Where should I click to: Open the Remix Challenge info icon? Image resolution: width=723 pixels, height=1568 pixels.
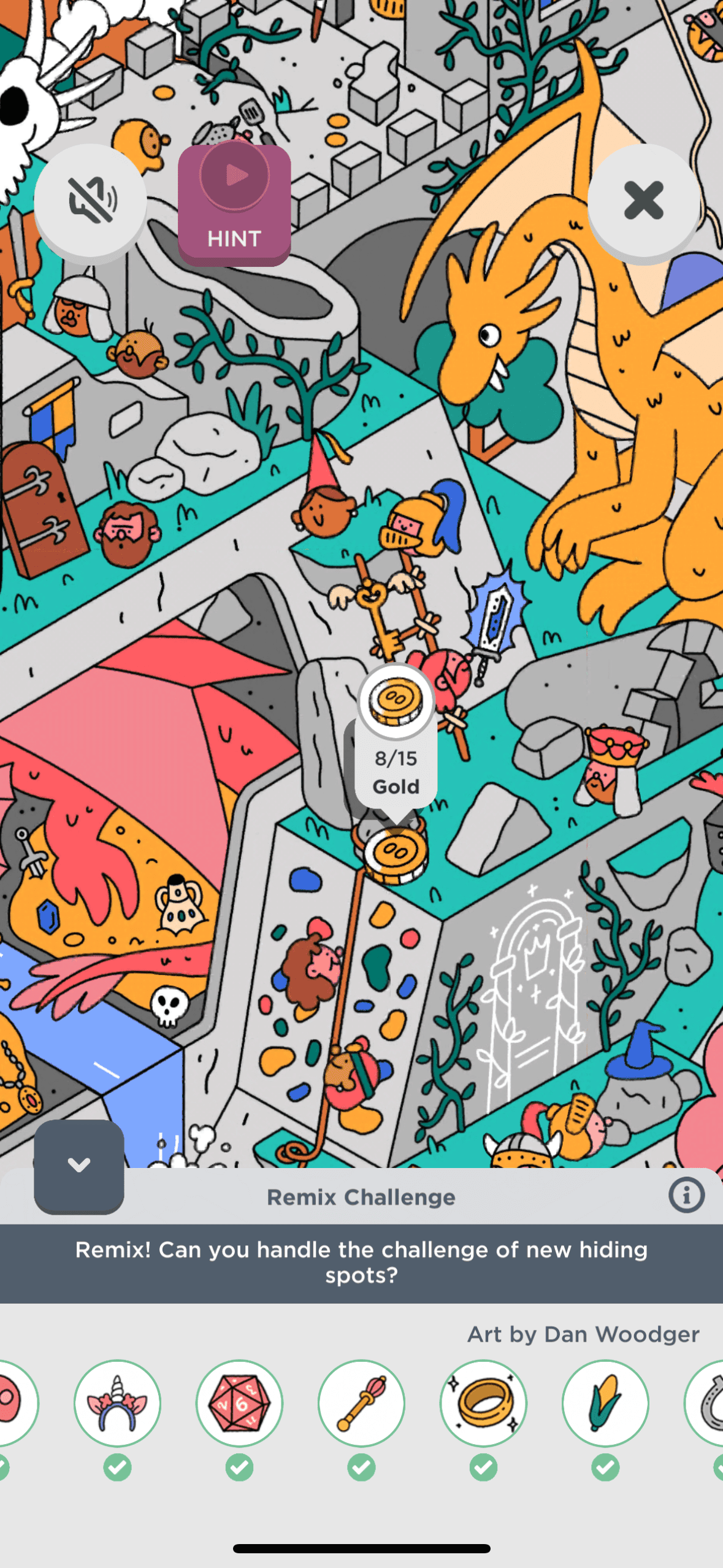pyautogui.click(x=686, y=1196)
